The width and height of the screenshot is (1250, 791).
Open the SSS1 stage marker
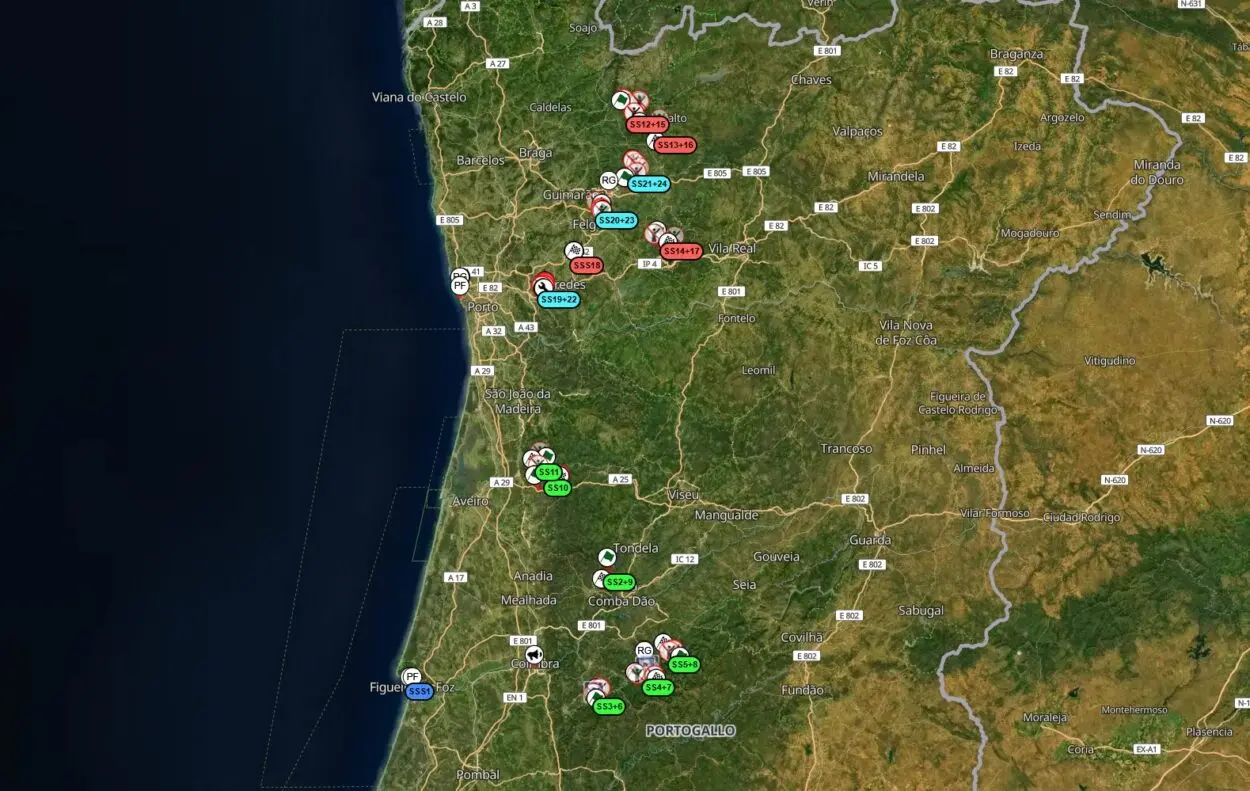419,692
